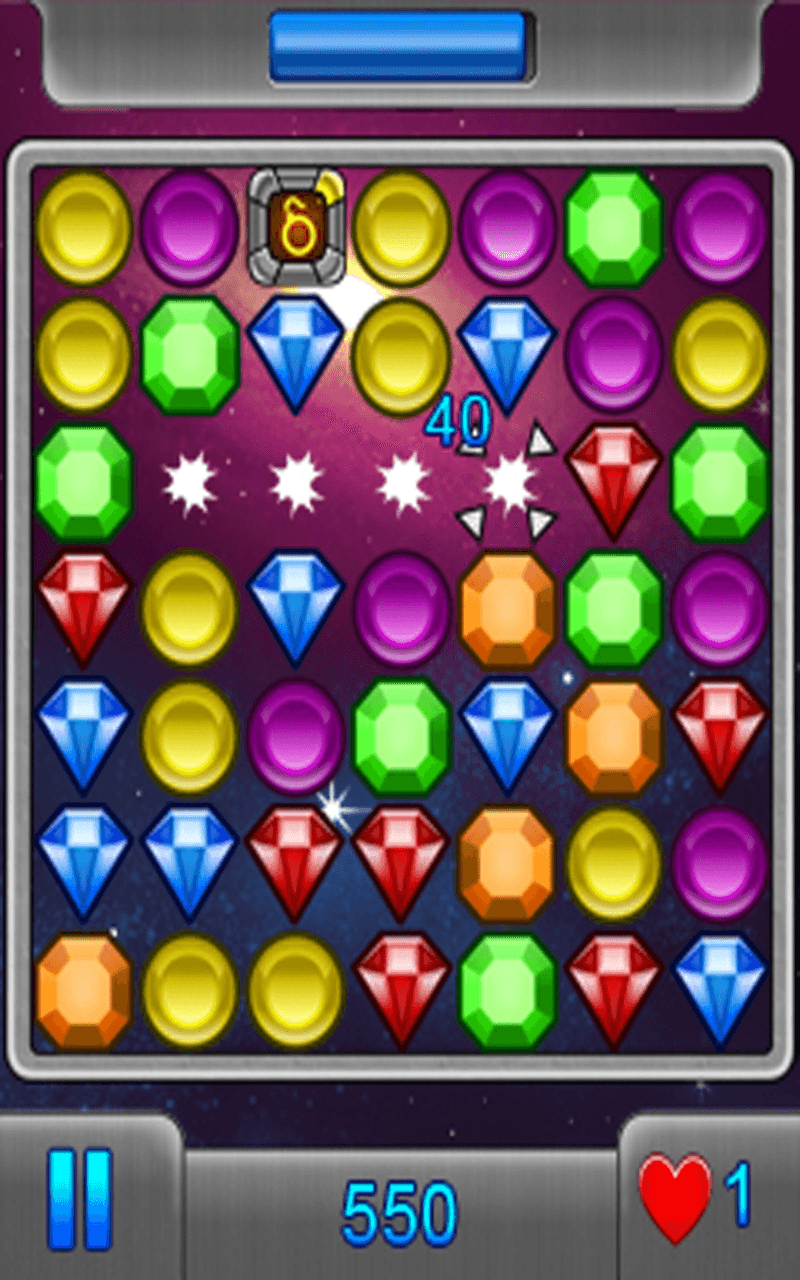The image size is (800, 1280).
Task: Tap the bomb block with the glowing symbol
Action: pyautogui.click(x=296, y=227)
